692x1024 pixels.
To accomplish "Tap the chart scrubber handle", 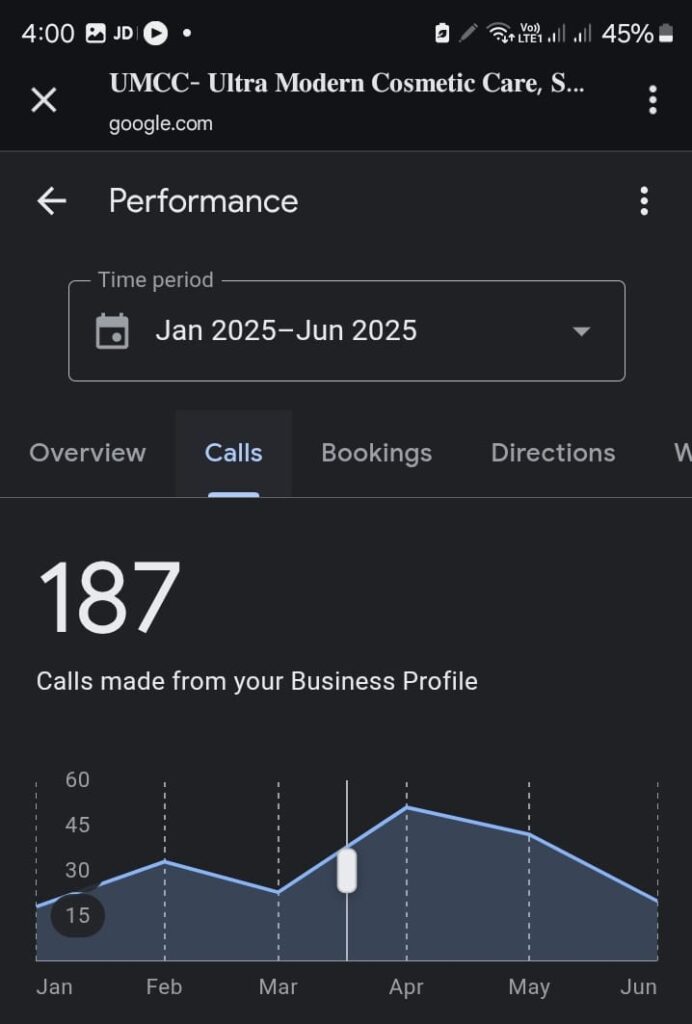I will (346, 870).
